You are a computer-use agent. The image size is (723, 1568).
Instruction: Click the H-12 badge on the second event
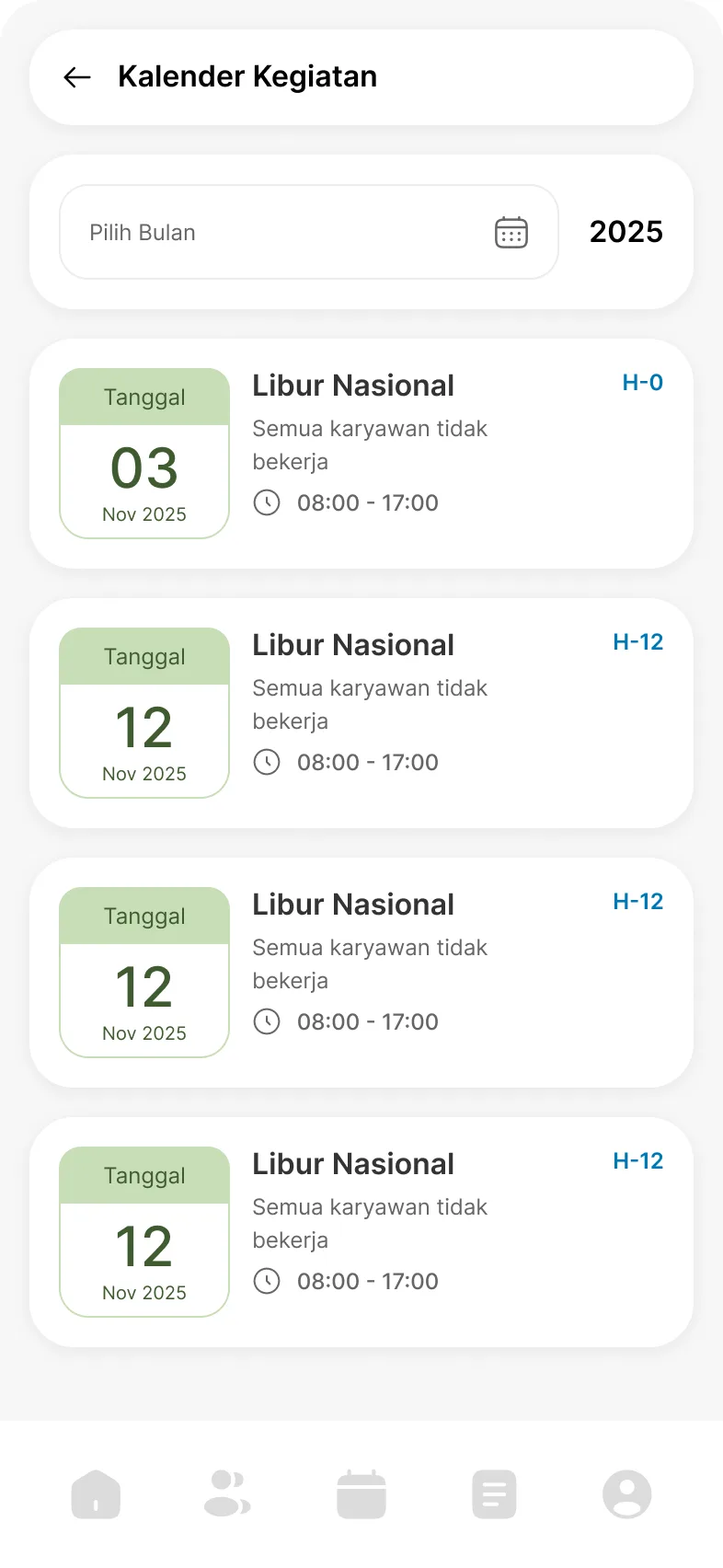click(x=638, y=642)
